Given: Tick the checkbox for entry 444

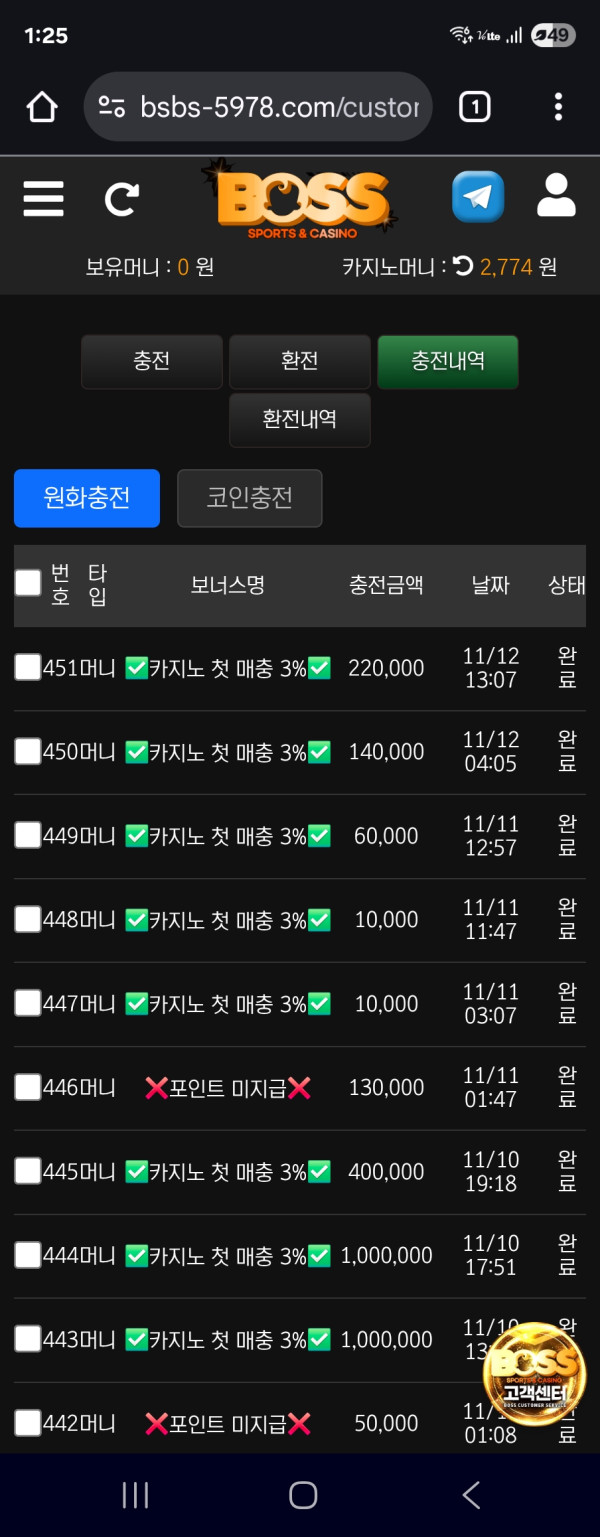Looking at the screenshot, I should pos(28,1255).
